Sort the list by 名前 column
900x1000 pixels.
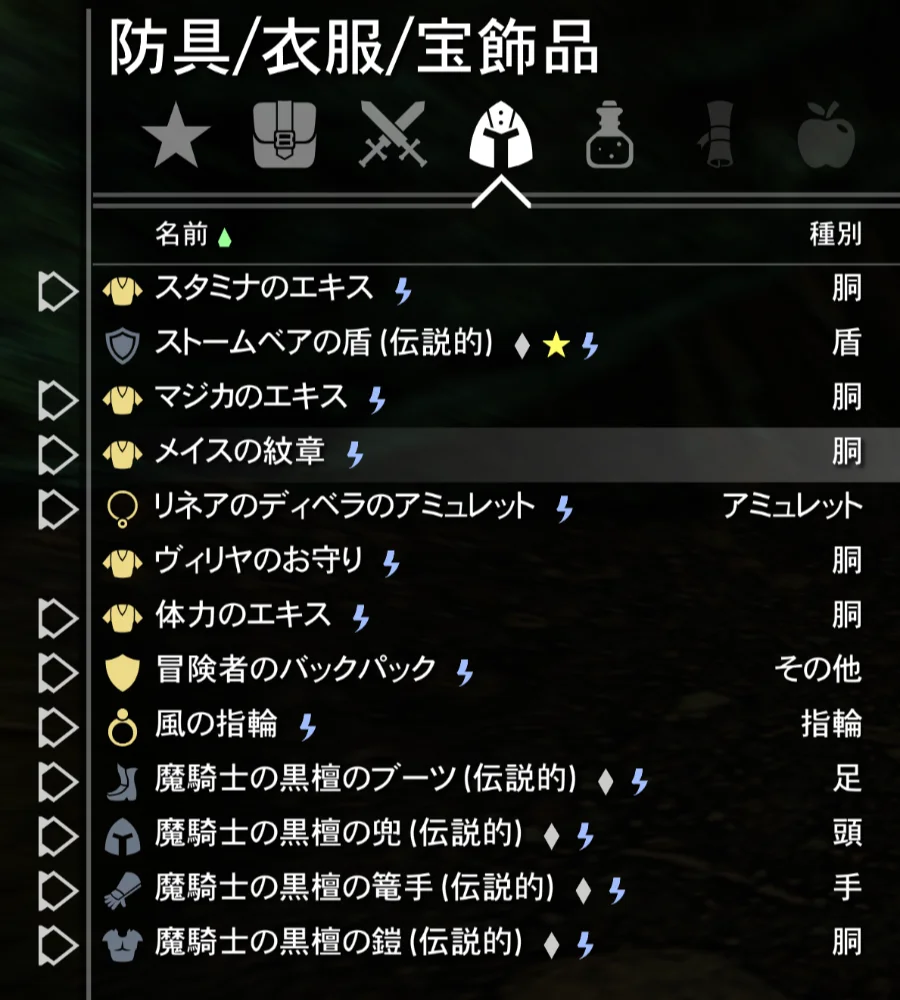click(x=182, y=236)
